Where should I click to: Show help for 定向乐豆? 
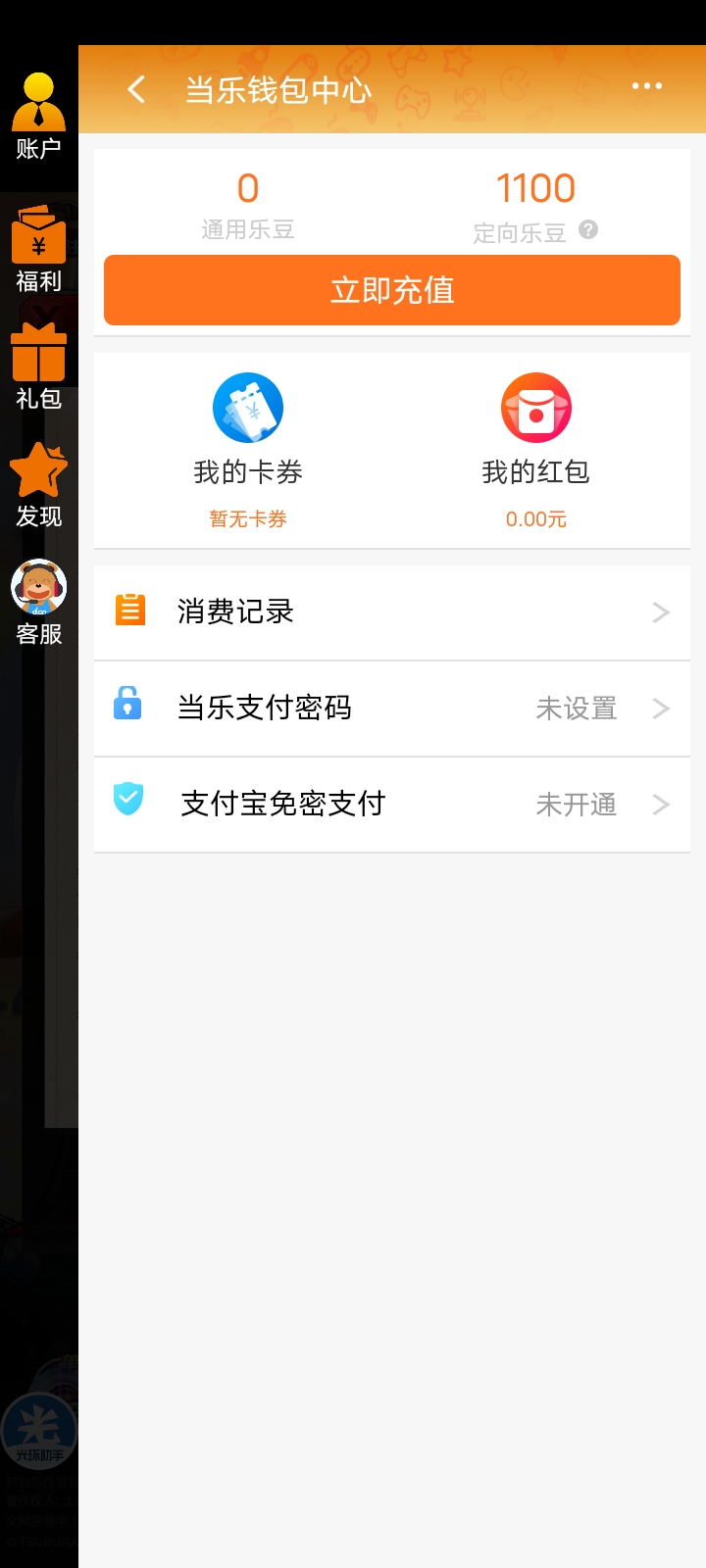coord(588,230)
